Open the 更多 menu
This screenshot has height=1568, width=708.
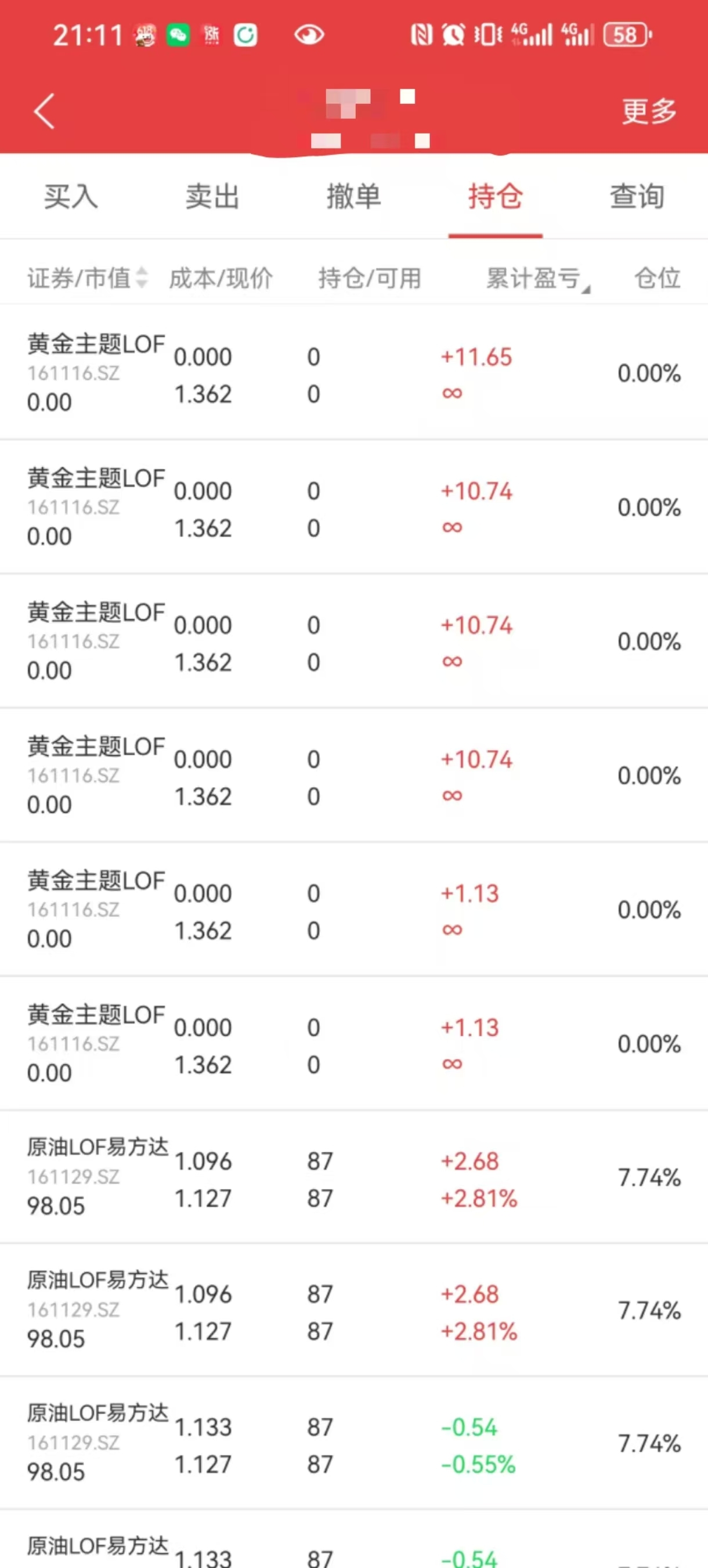click(x=649, y=111)
